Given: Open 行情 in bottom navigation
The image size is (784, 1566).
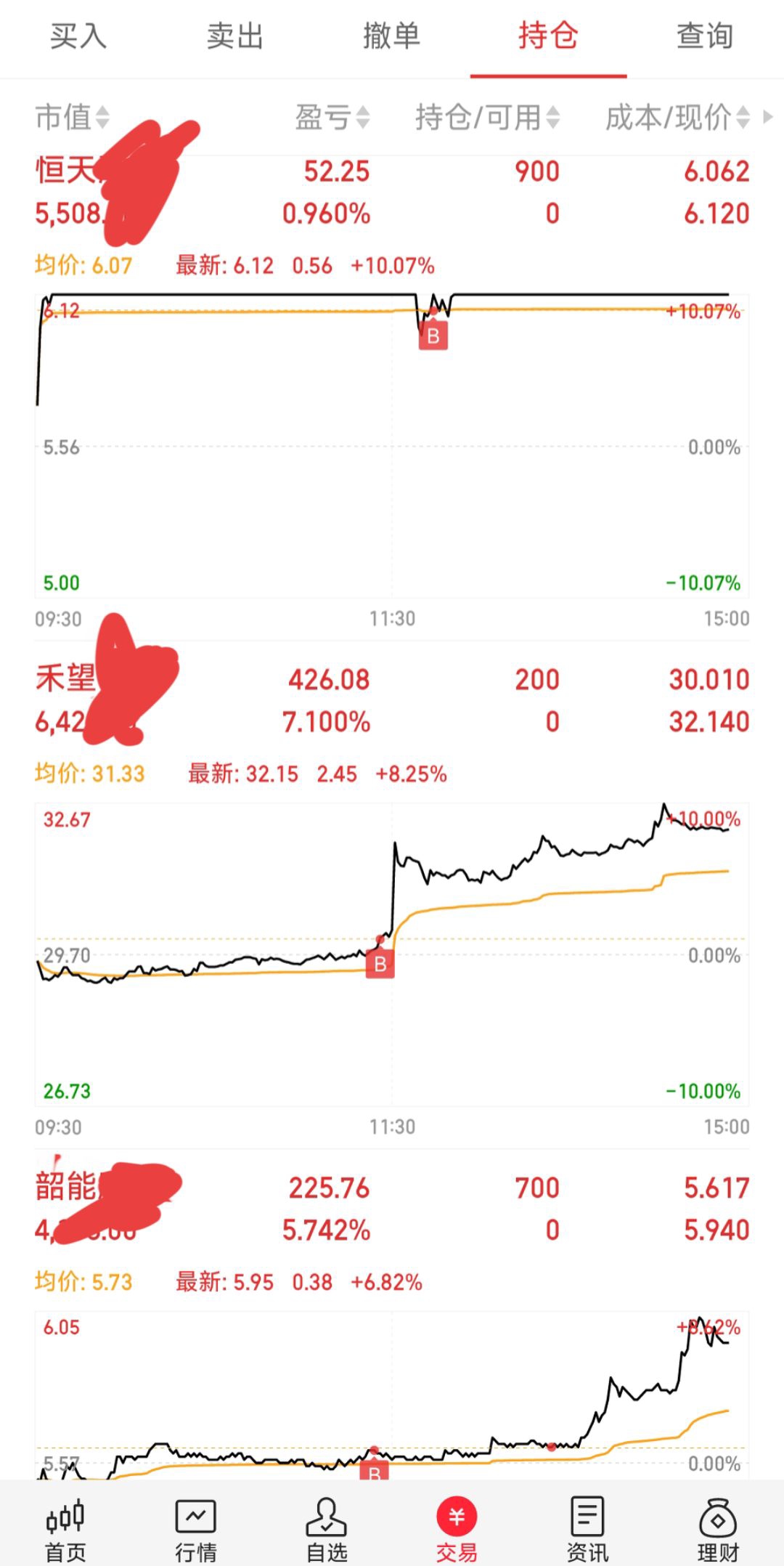Looking at the screenshot, I should click(x=196, y=1524).
